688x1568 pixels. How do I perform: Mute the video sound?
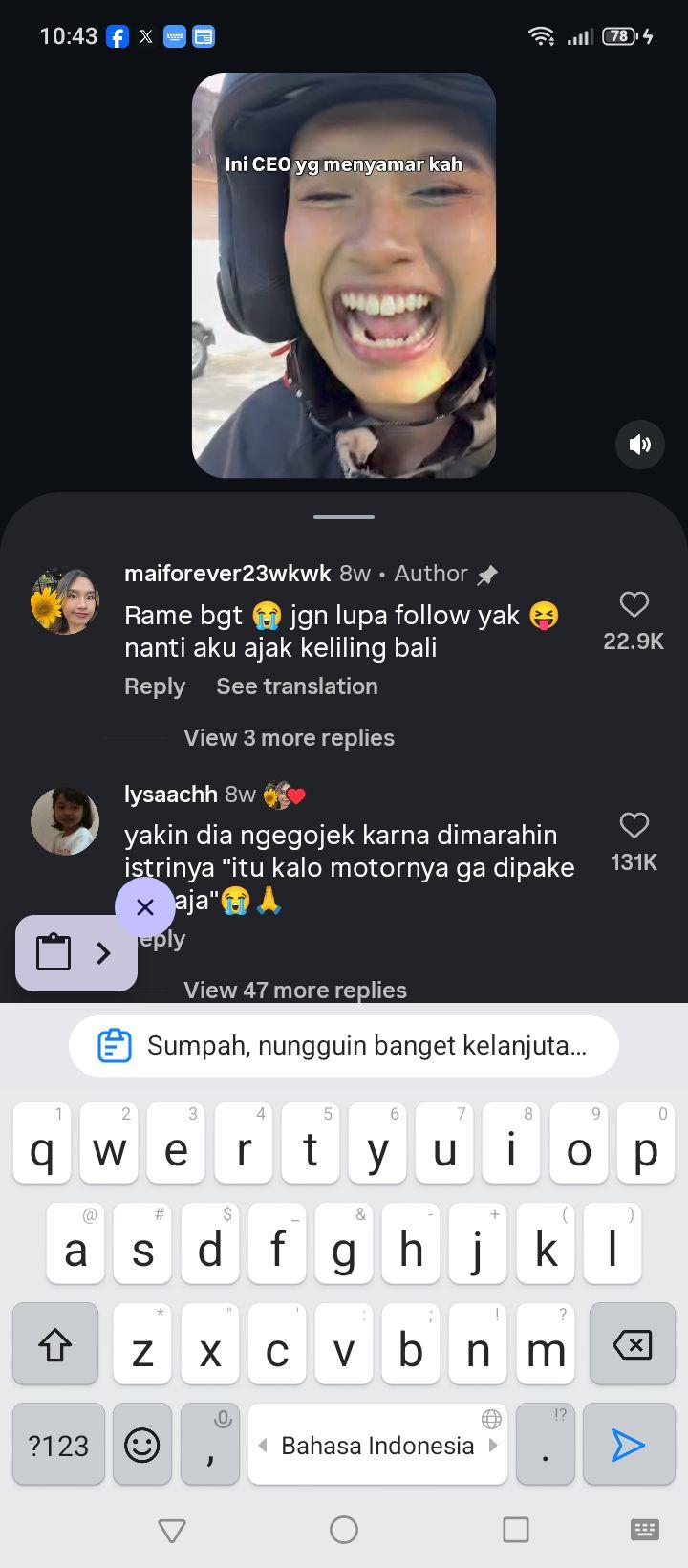coord(639,444)
